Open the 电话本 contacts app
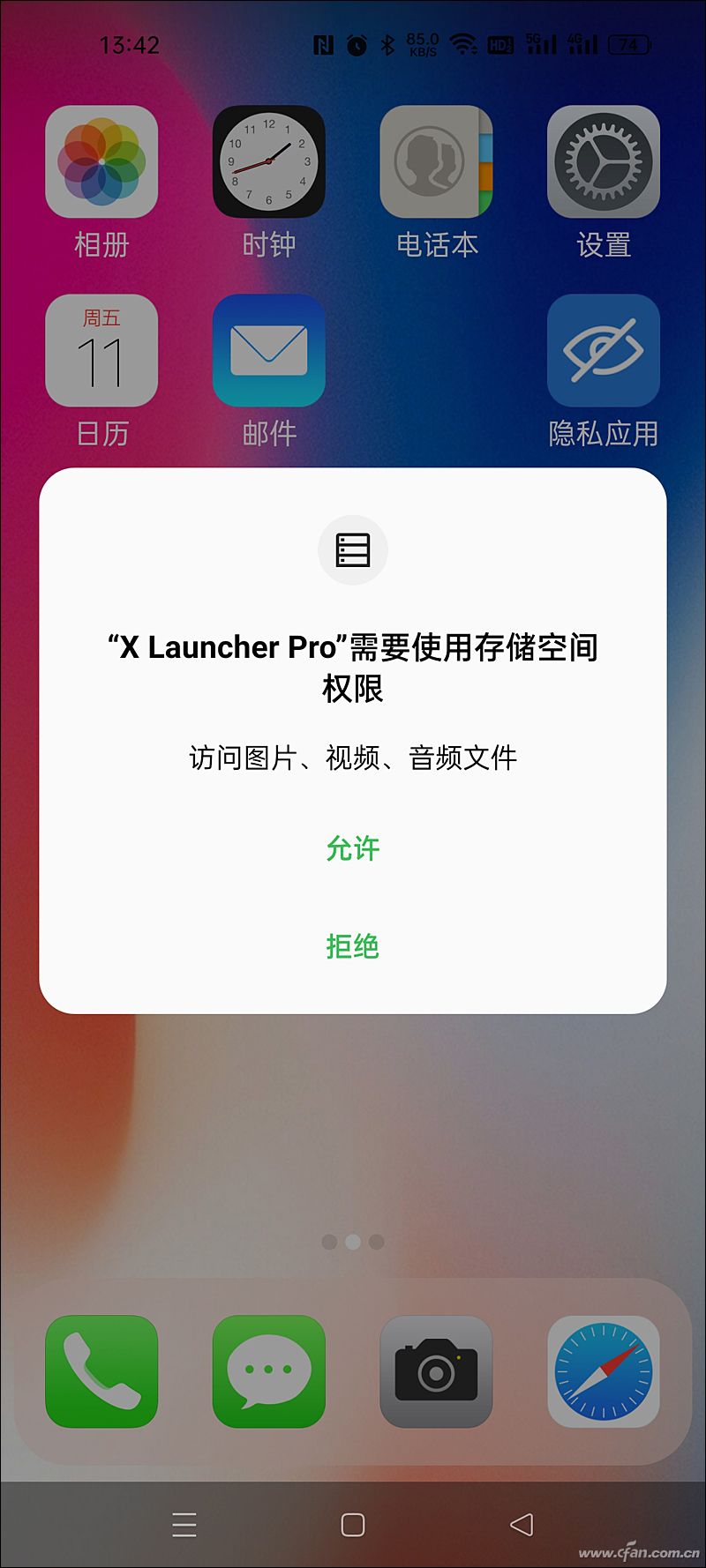The height and width of the screenshot is (1568, 706). click(x=436, y=163)
